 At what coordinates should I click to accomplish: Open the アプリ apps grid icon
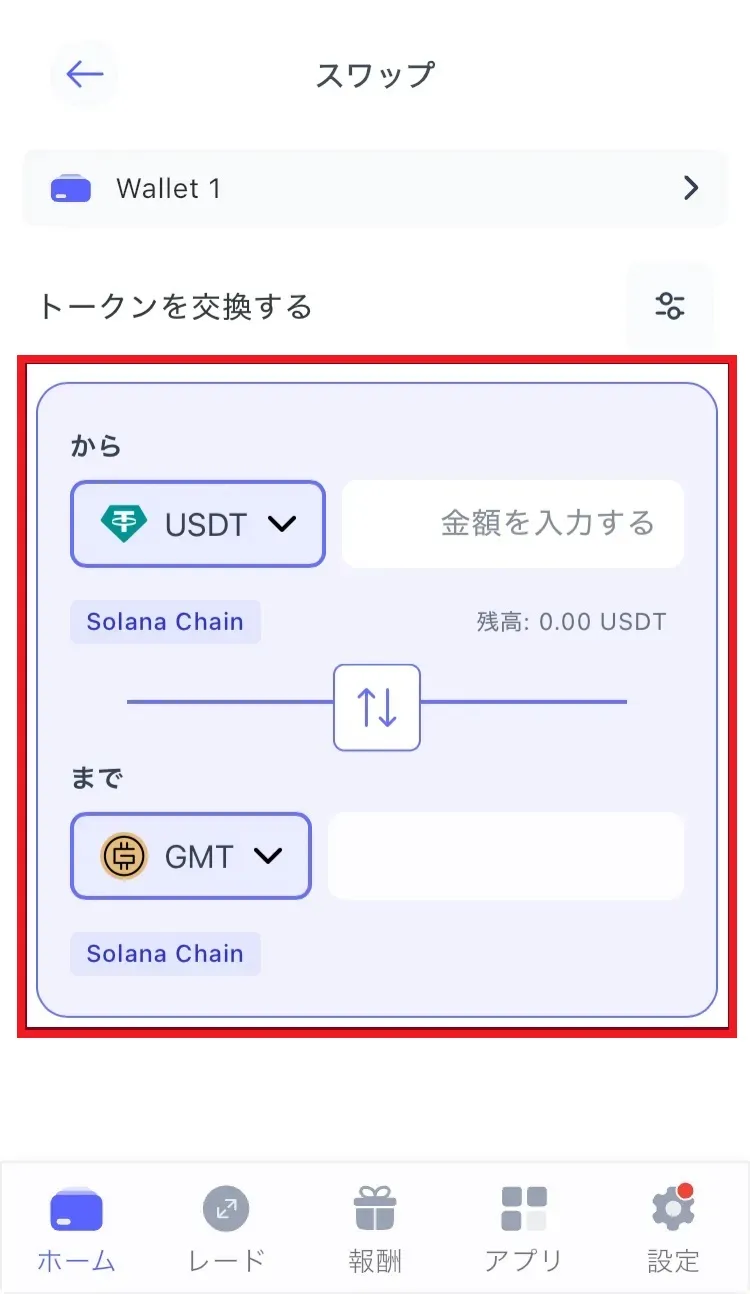pyautogui.click(x=523, y=1206)
